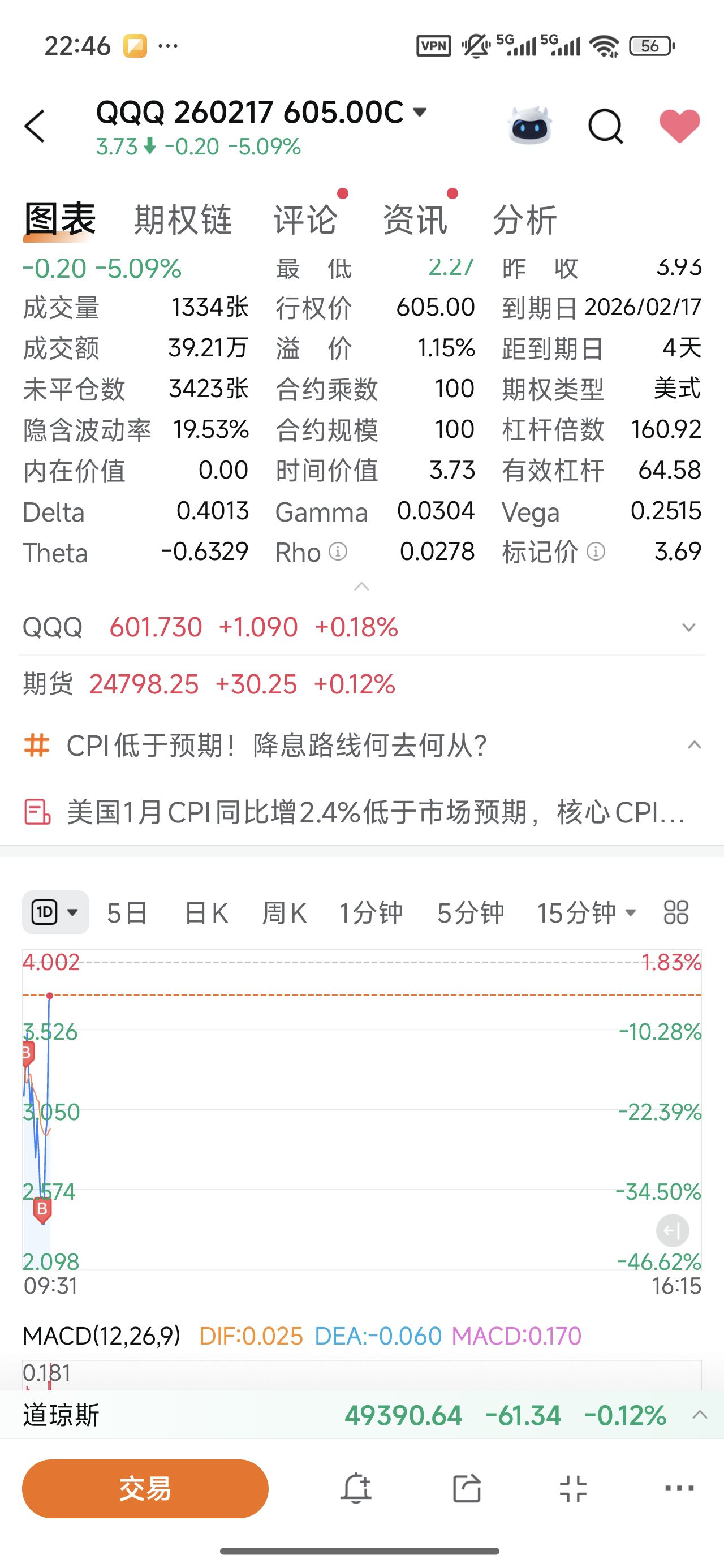Switch to the 评论 tab

(304, 219)
